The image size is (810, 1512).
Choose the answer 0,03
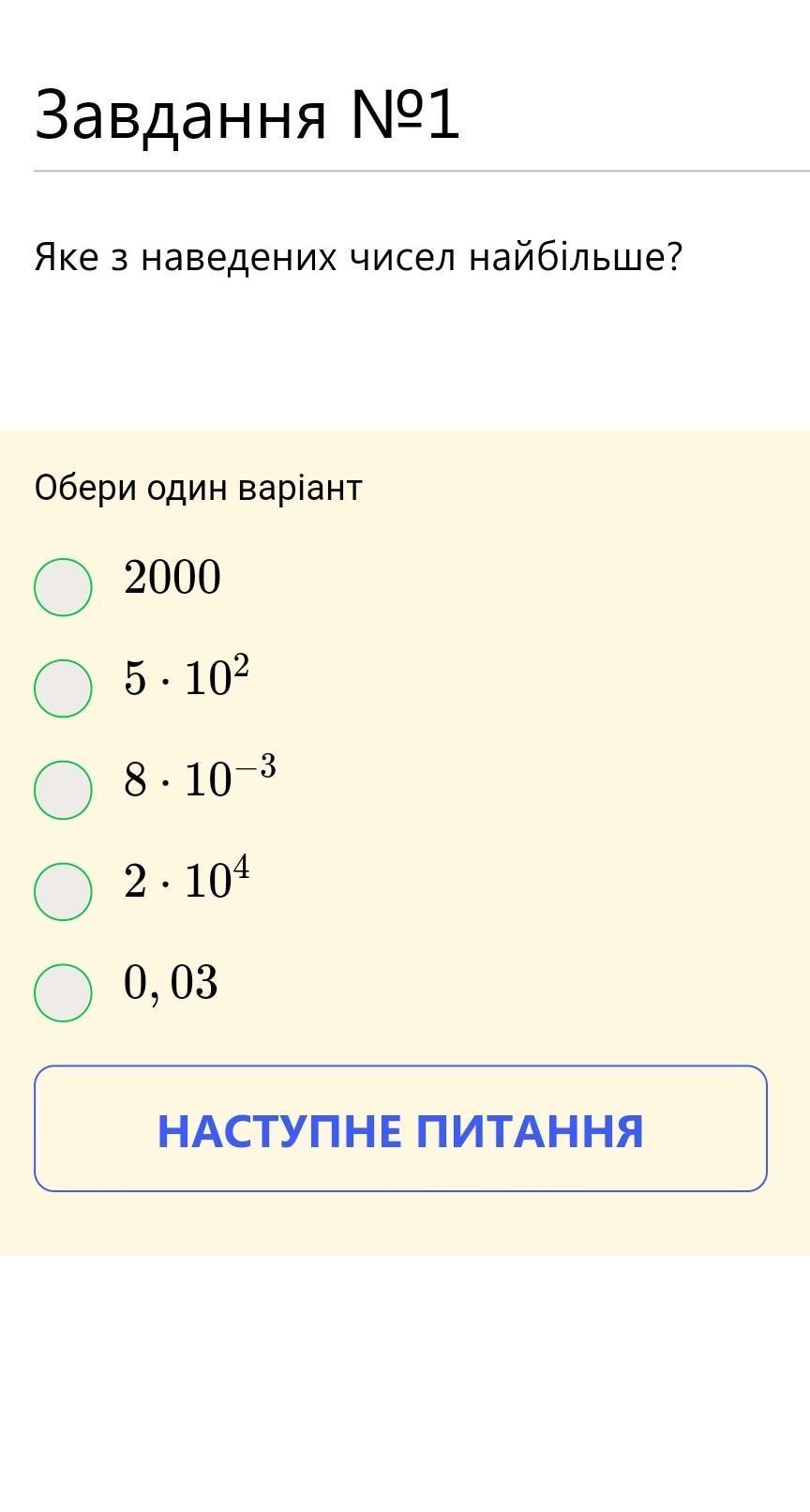(63, 992)
